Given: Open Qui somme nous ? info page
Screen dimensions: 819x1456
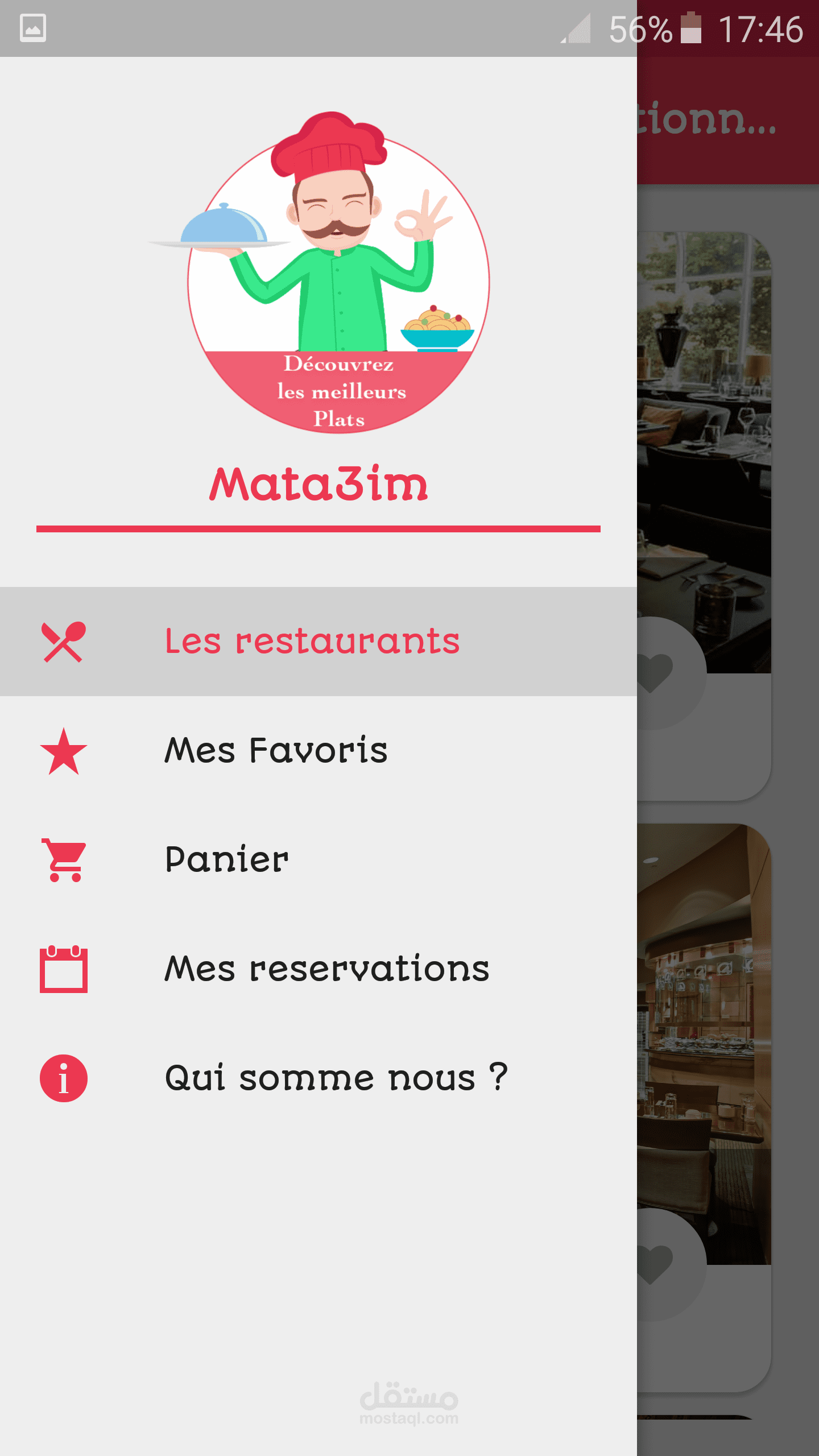Looking at the screenshot, I should pyautogui.click(x=336, y=1078).
